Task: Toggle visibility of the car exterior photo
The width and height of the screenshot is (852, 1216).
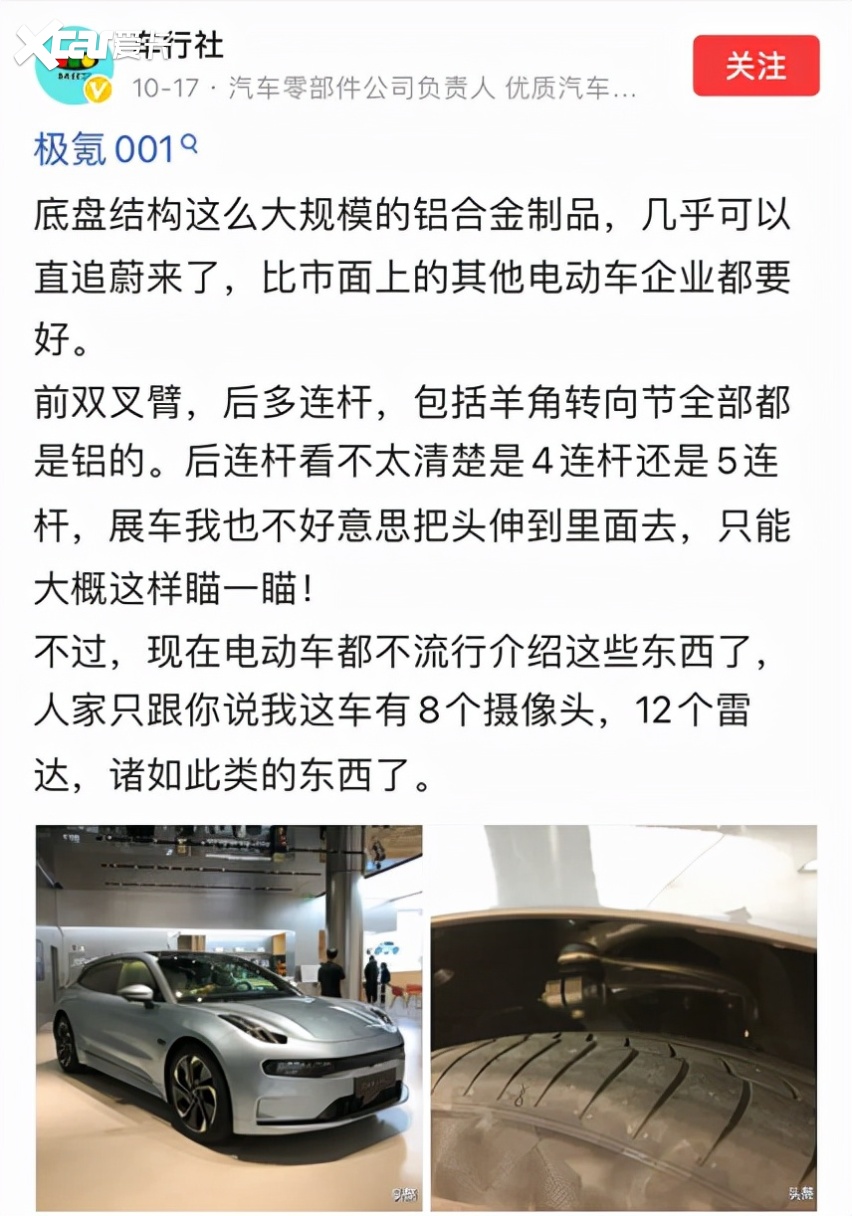Action: [x=228, y=1013]
